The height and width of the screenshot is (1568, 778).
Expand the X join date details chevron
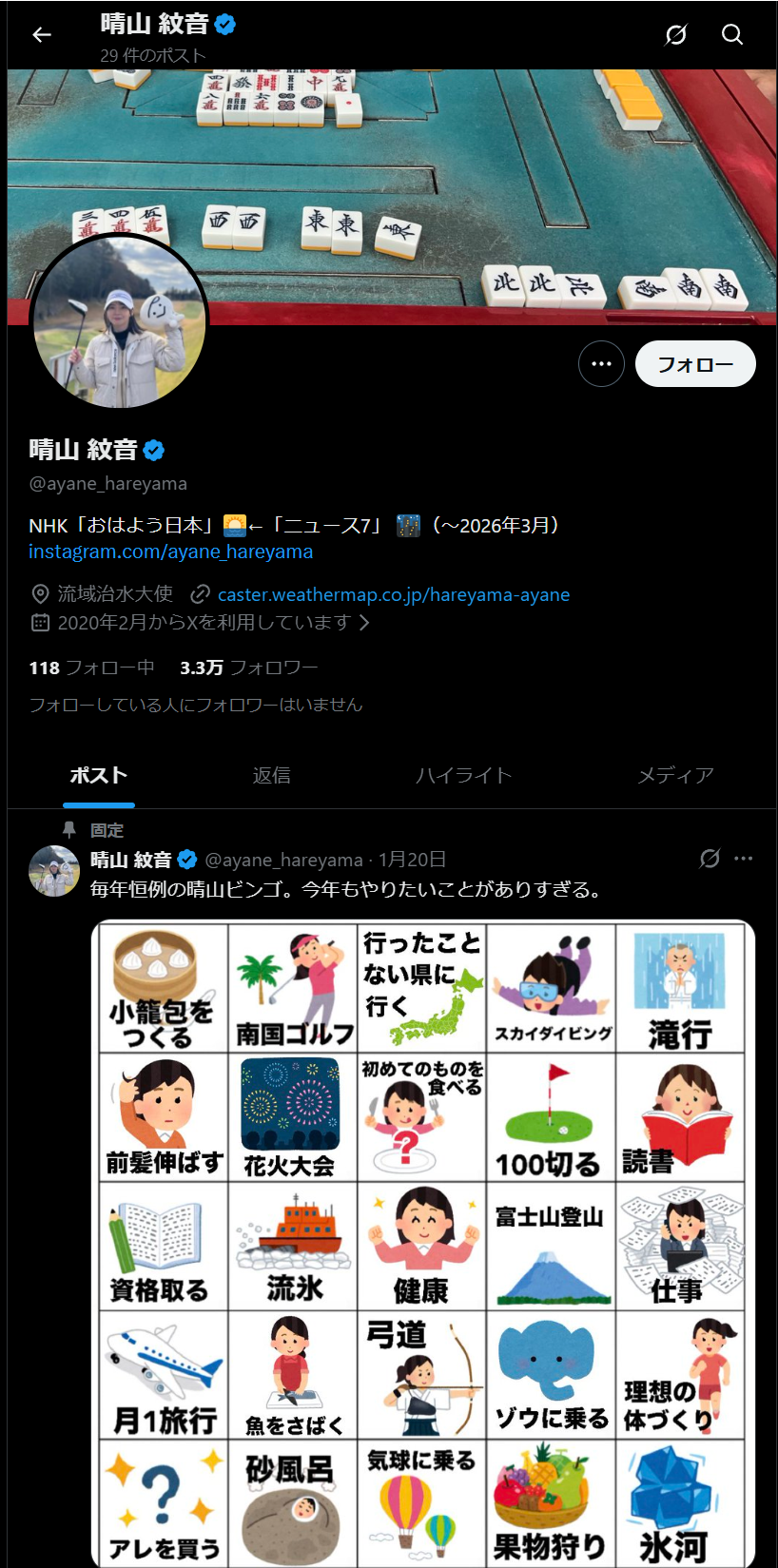[x=364, y=623]
